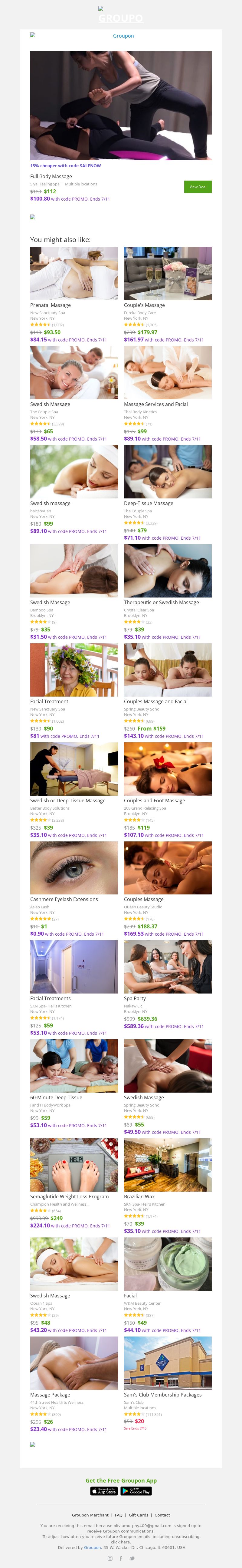Open Sam's Club Membership Packages deal
Viewport: 242px width, 1568px height.
point(168,1363)
